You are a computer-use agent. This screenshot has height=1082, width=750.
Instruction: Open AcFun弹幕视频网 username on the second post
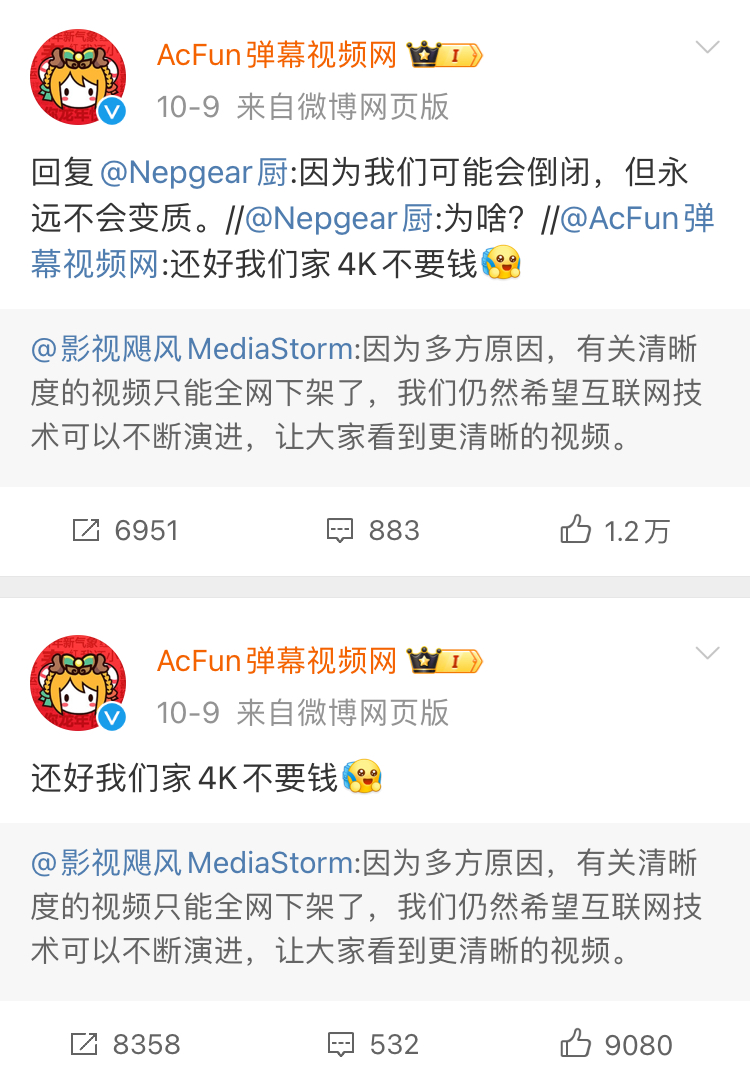[x=277, y=661]
